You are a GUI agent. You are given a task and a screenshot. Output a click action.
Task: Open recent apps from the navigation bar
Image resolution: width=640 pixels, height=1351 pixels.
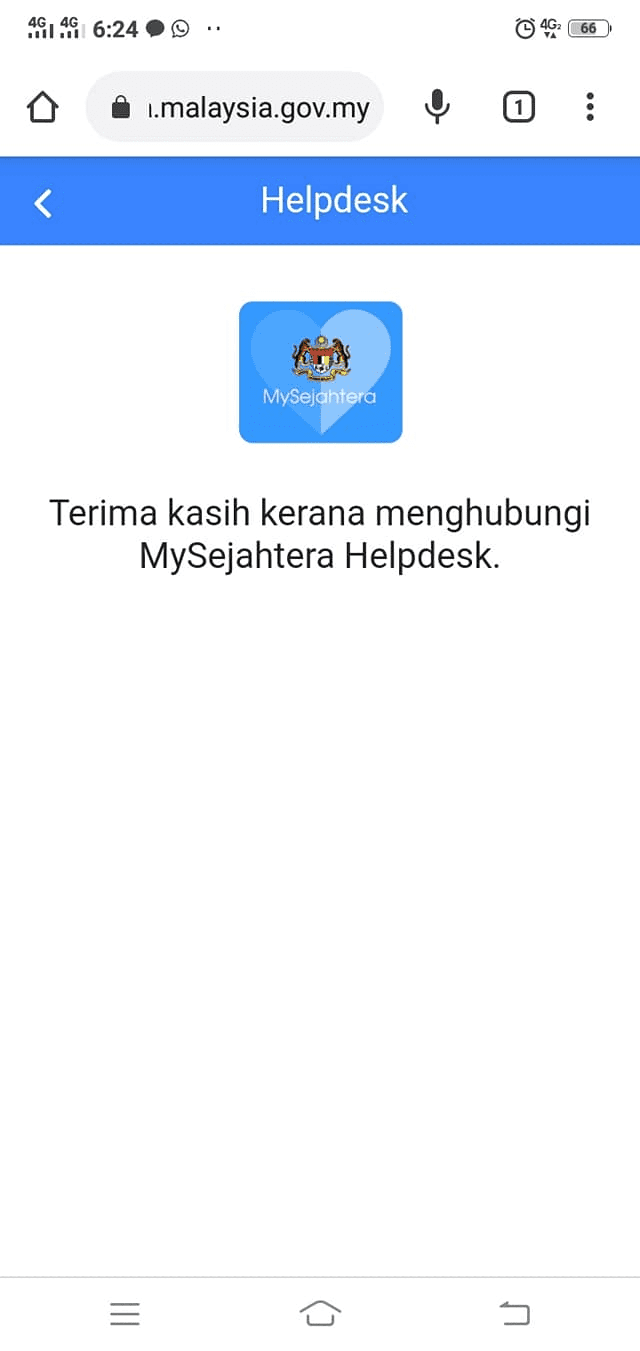click(125, 1313)
